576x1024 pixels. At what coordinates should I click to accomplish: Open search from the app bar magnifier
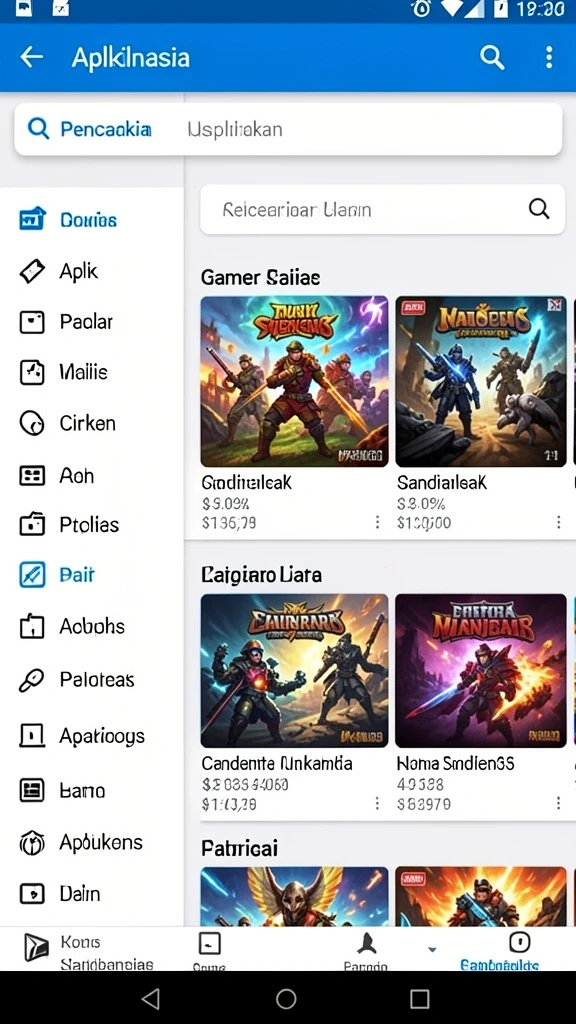[492, 57]
